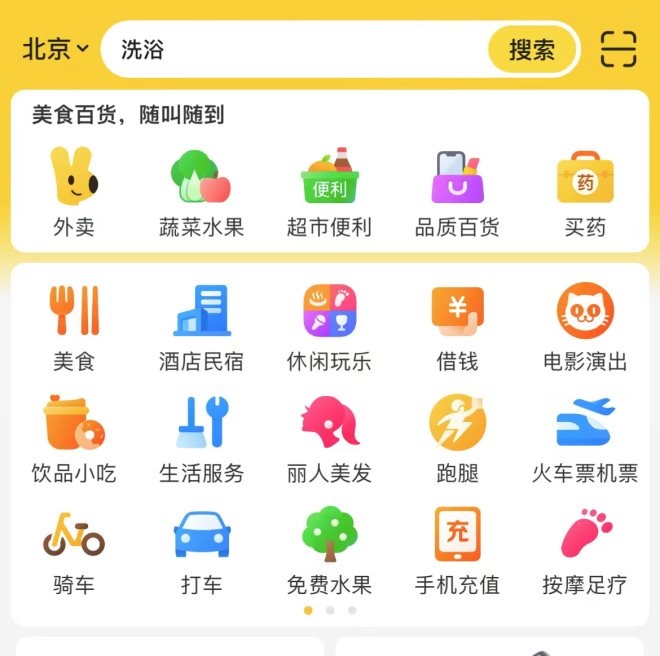Screen dimensions: 660x656
Task: Choose the 跑腿 errand service
Action: (x=457, y=440)
